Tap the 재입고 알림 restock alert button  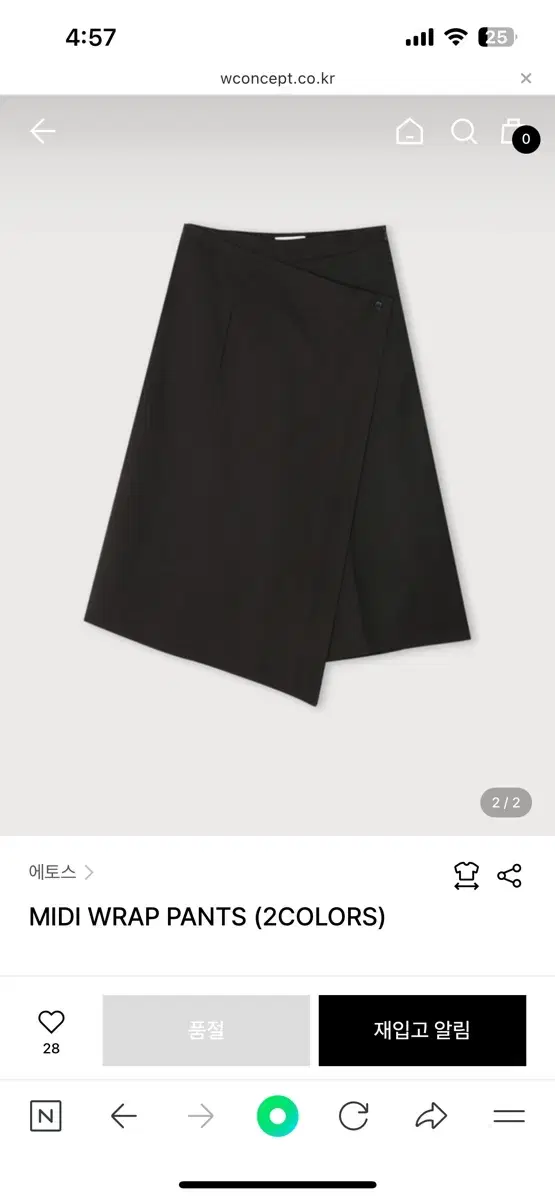(x=422, y=1030)
